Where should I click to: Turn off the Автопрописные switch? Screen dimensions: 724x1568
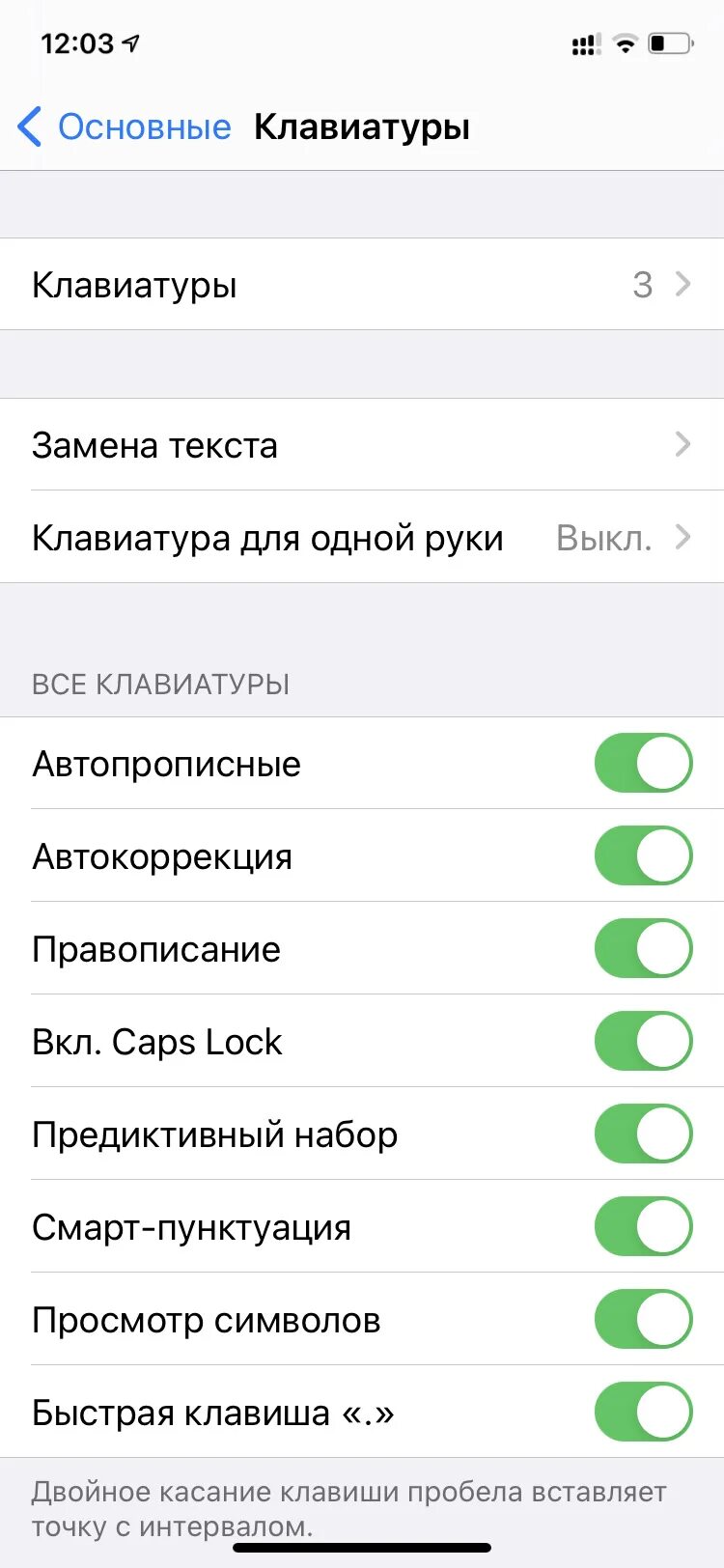point(643,764)
